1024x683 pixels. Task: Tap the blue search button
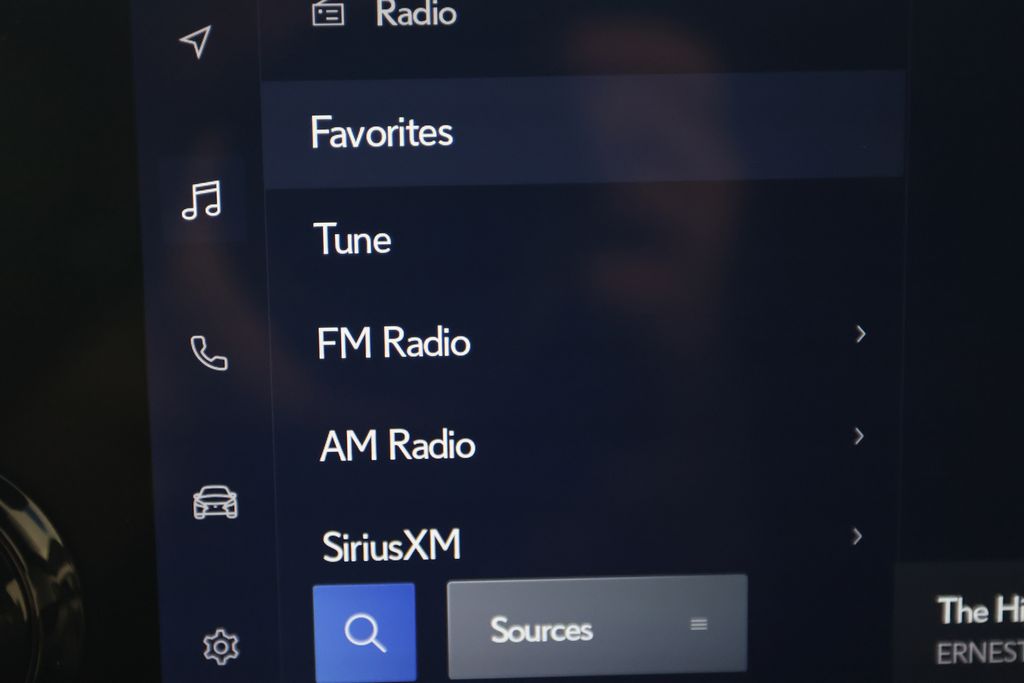(364, 632)
